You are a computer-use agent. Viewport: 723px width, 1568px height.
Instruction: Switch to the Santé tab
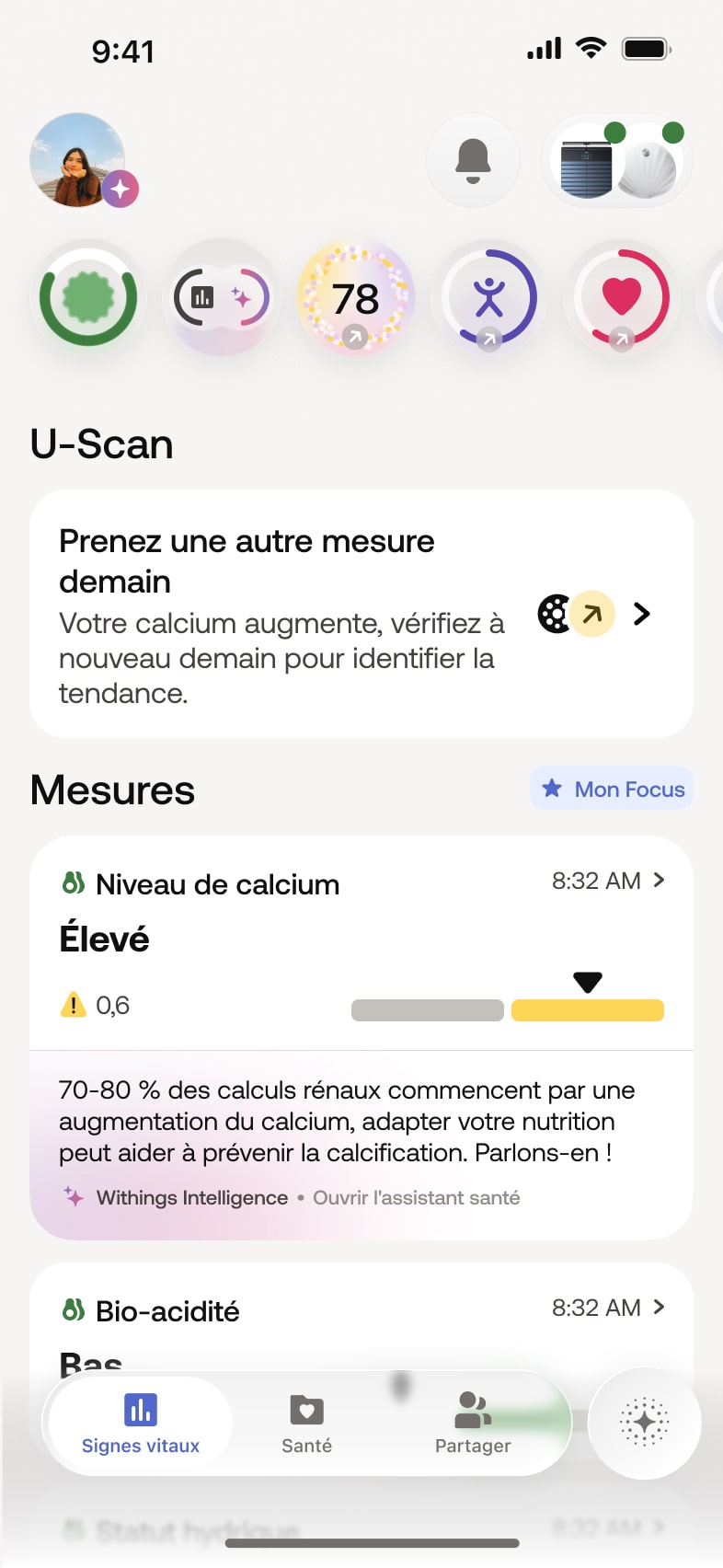[x=306, y=1423]
